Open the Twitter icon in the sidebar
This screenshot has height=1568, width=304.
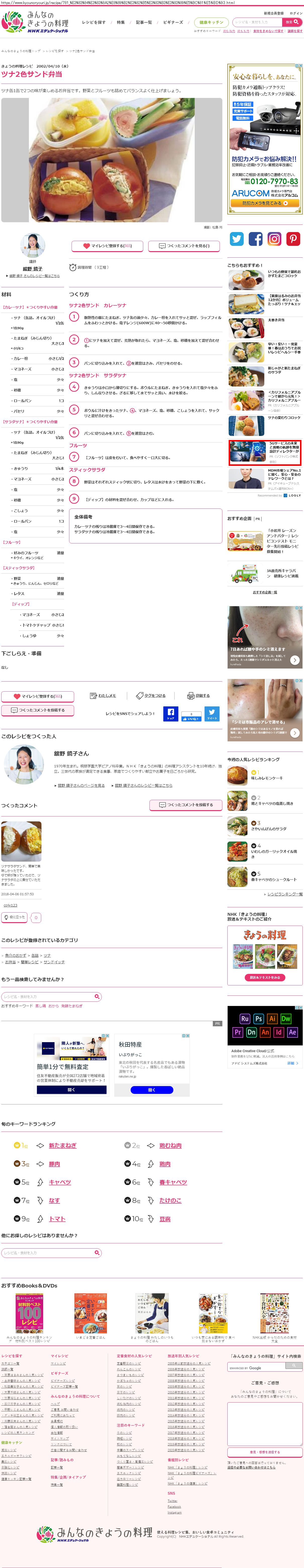point(236,239)
